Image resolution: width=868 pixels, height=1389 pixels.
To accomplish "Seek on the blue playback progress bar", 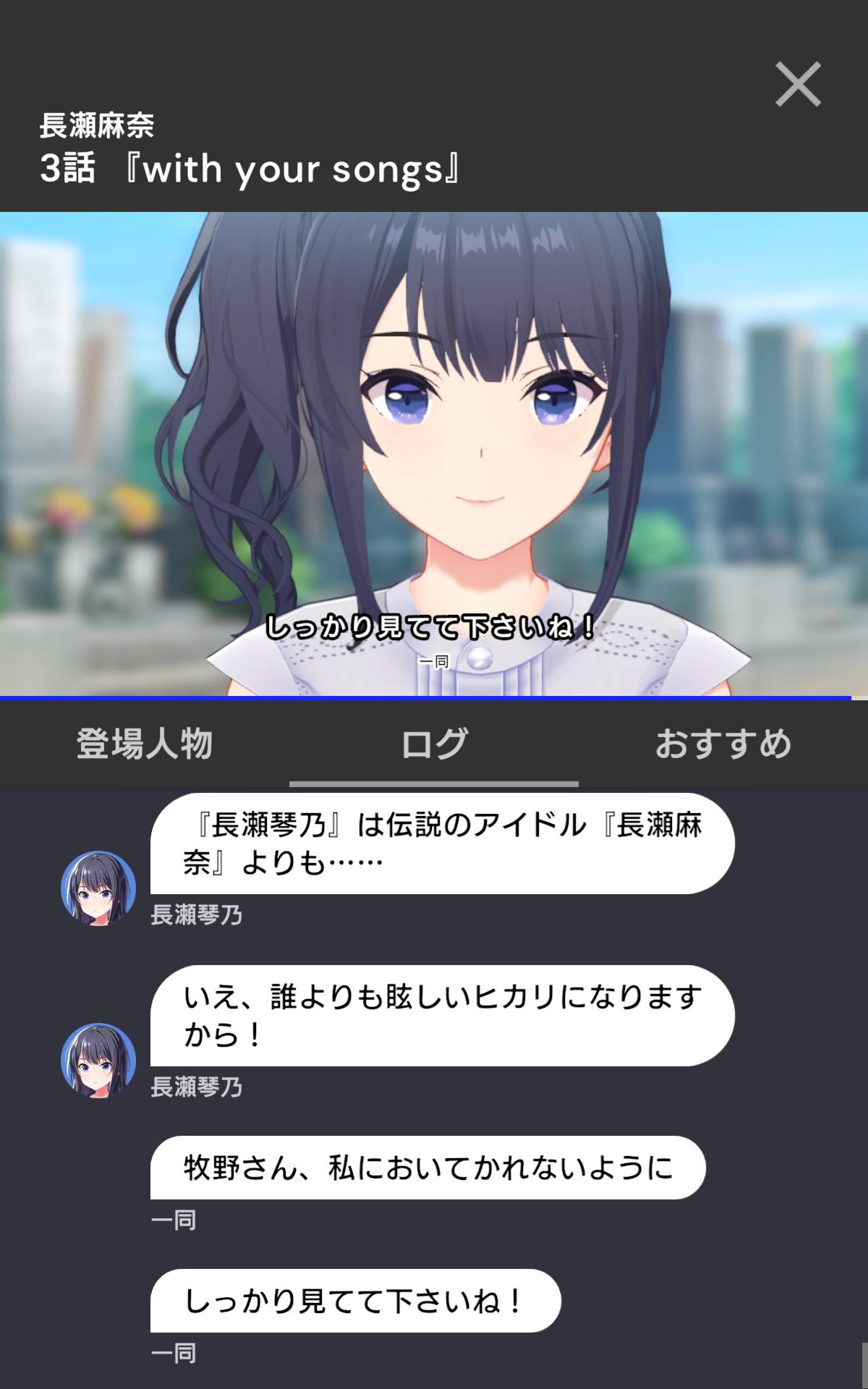I will point(434,698).
